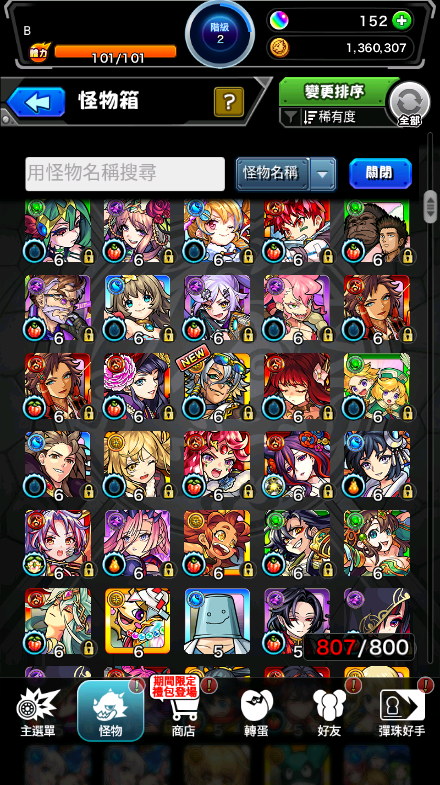This screenshot has width=440, height=785.
Task: Select the gorilla and man monster tile
Action: [x=376, y=231]
